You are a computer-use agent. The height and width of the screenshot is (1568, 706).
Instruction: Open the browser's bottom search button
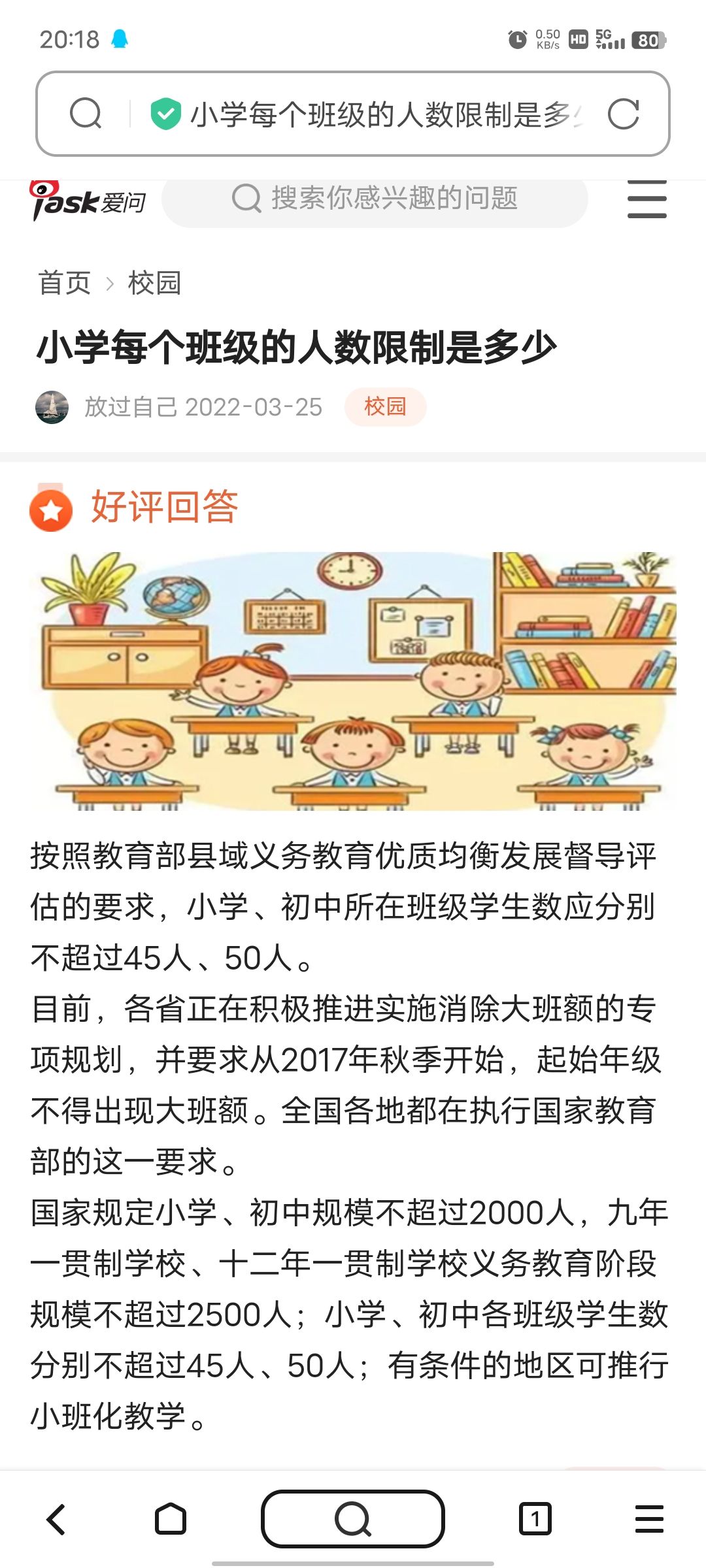click(x=353, y=1519)
